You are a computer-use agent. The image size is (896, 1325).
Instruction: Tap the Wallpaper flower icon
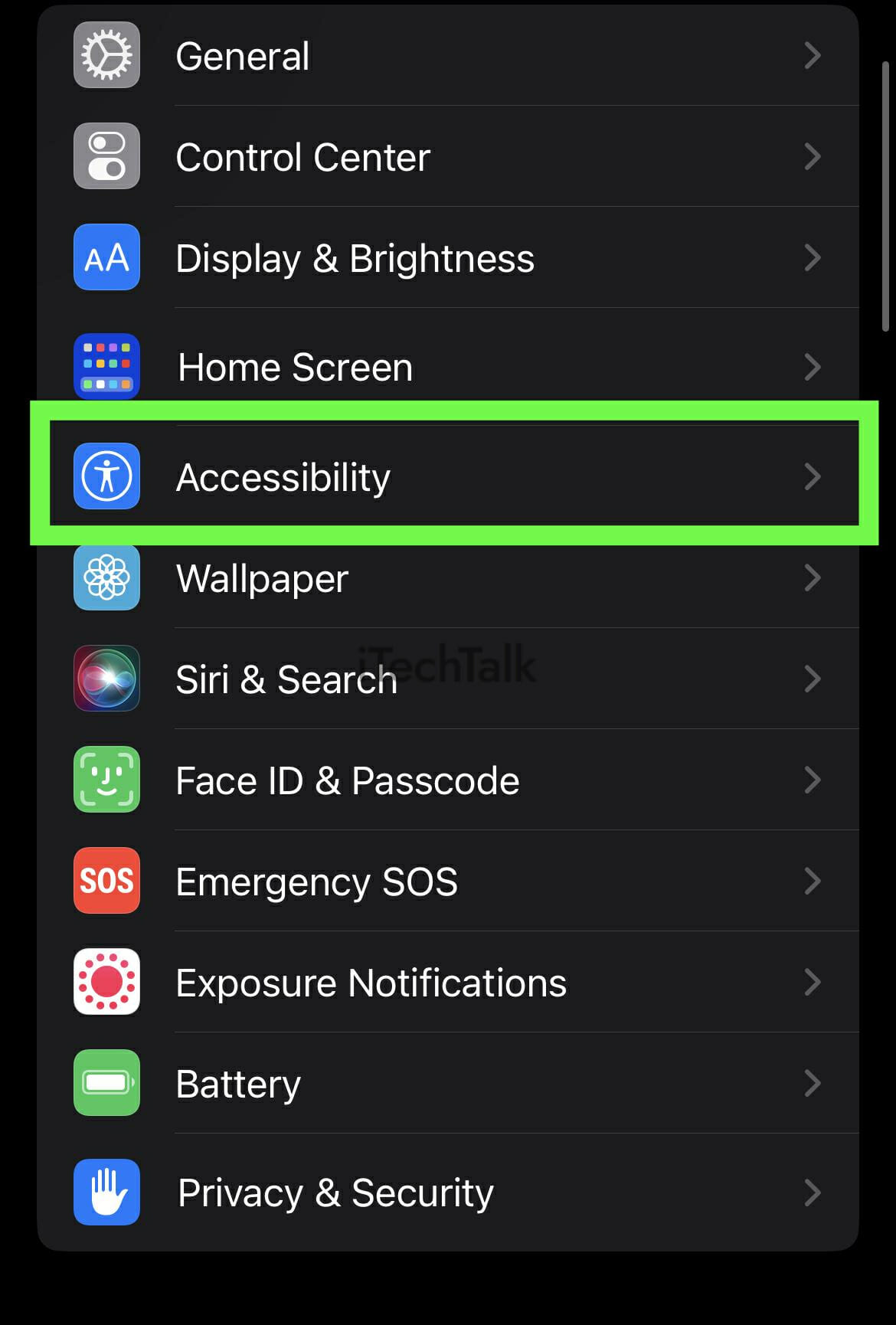point(106,578)
